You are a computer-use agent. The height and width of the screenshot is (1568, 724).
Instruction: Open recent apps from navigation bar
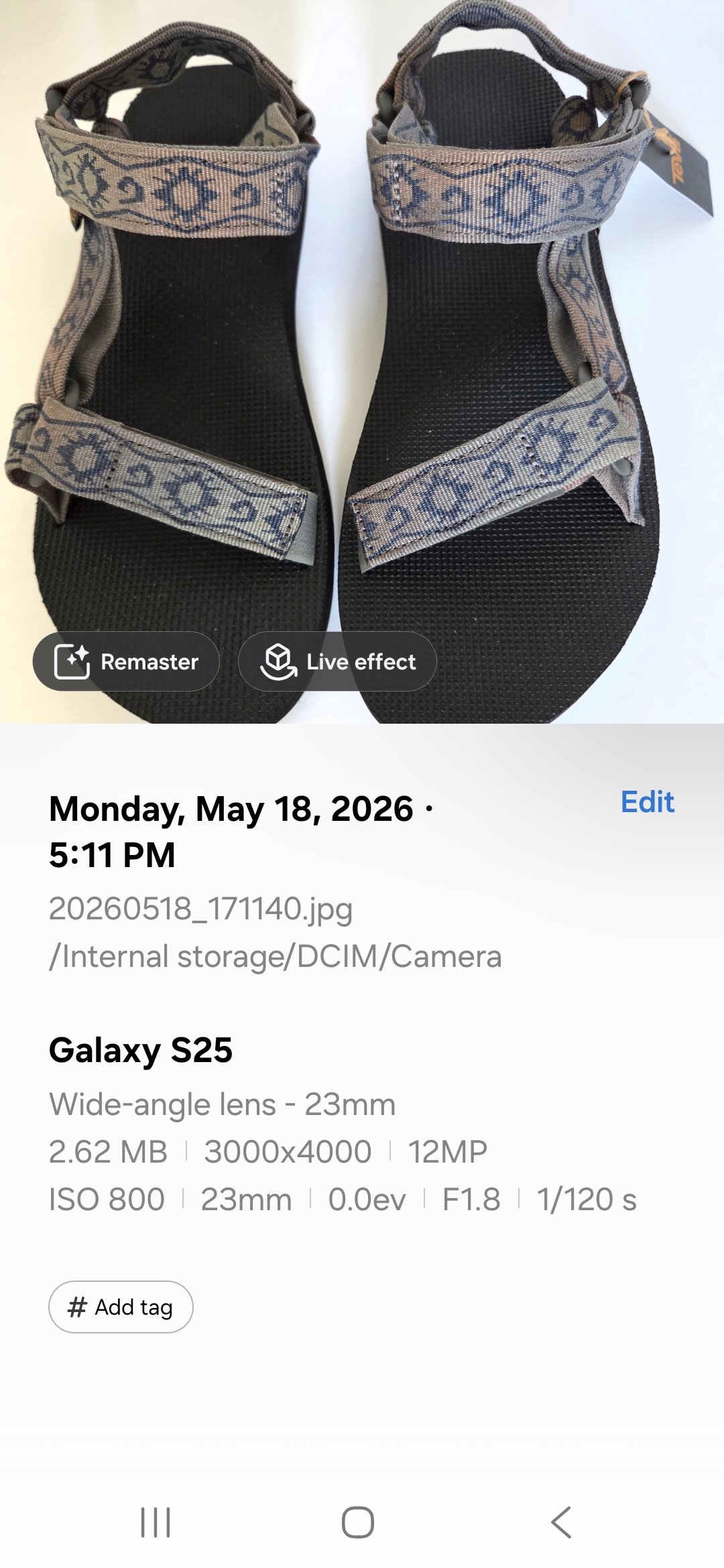(156, 1522)
